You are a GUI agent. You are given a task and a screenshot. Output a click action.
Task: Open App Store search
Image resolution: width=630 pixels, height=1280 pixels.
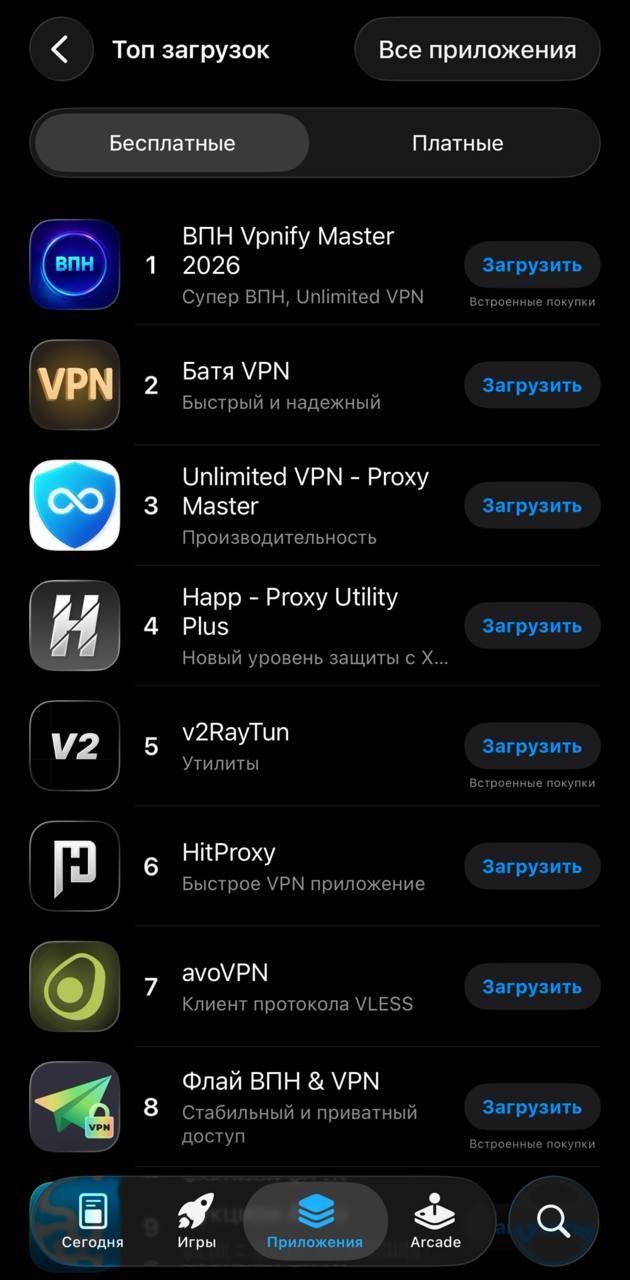point(553,1221)
